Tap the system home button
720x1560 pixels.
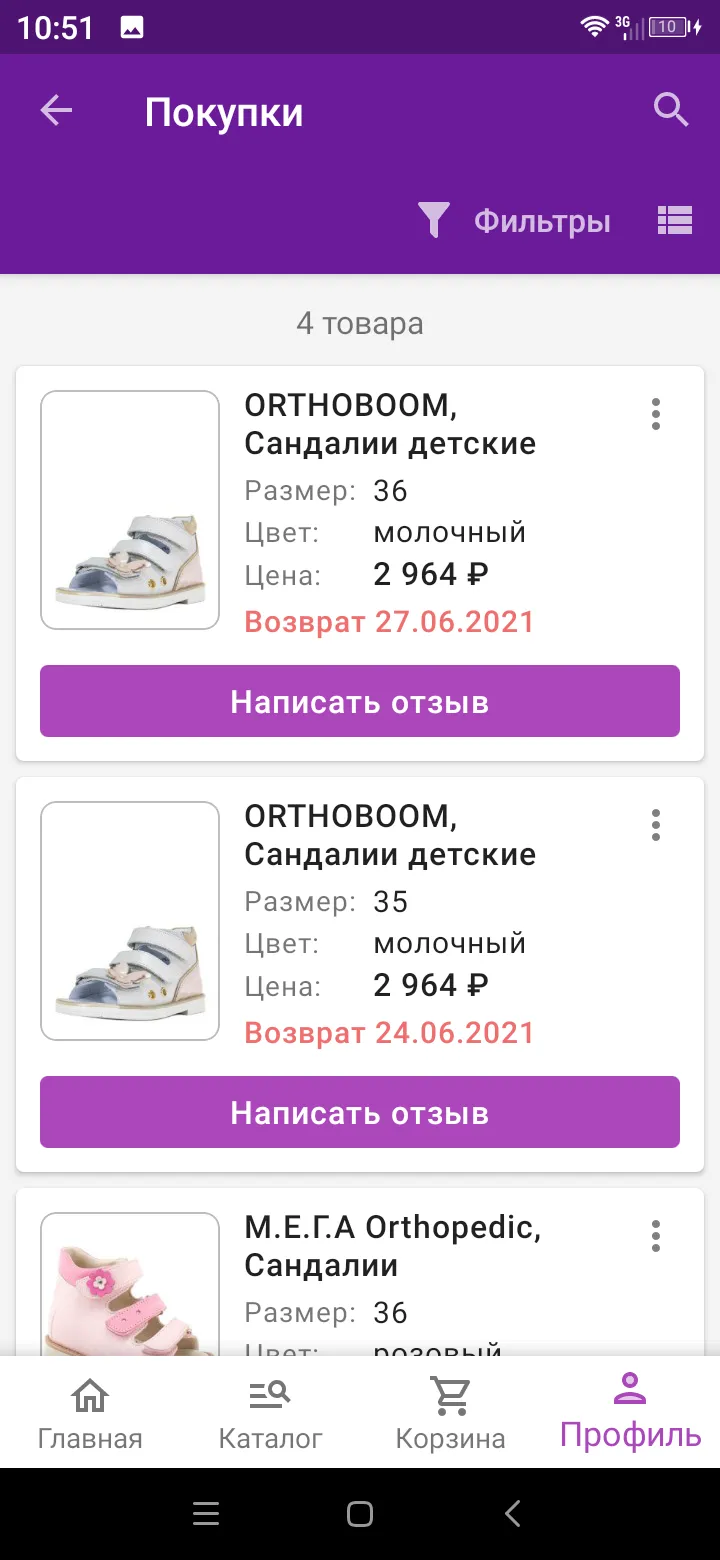[360, 1514]
